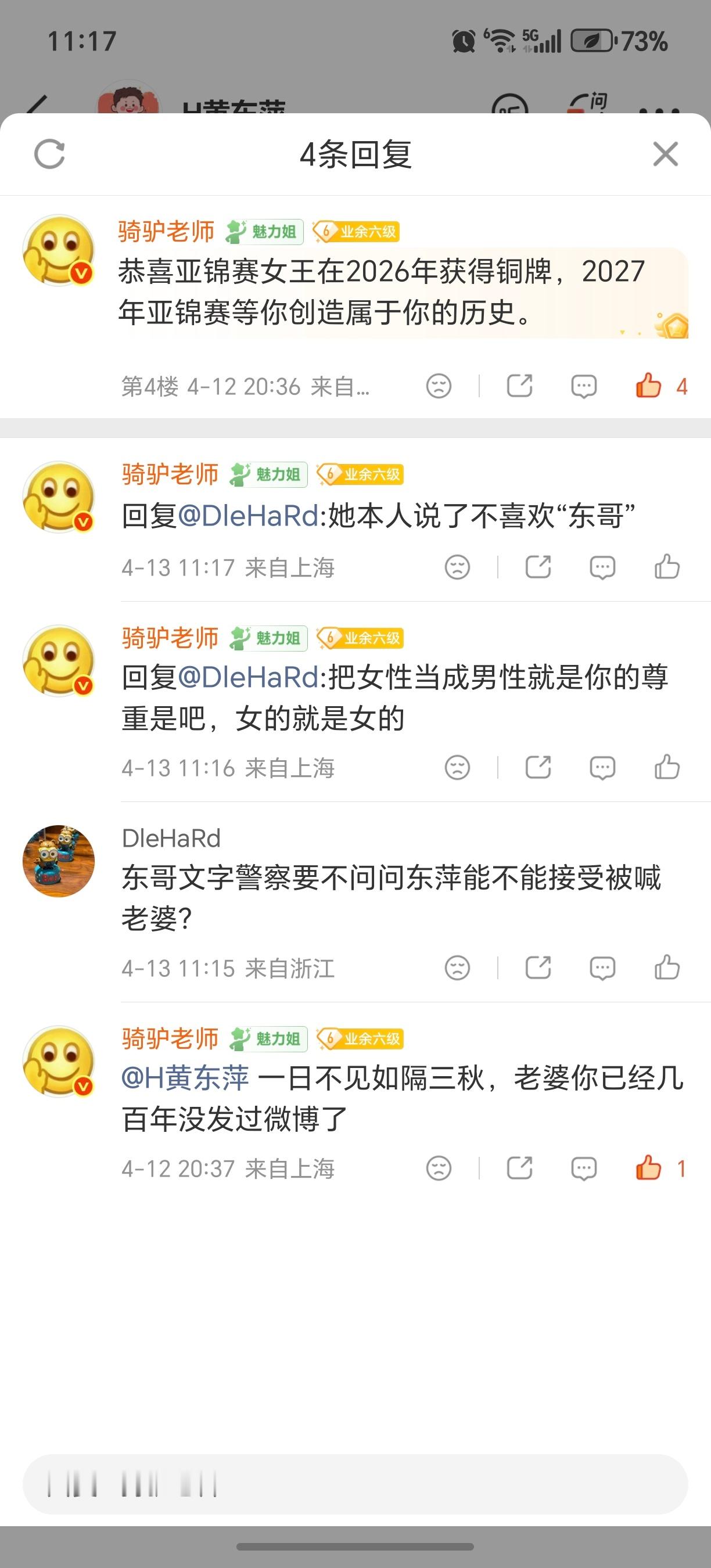
Task: Like DleHaRd's 文字警察 comment
Action: 669,969
